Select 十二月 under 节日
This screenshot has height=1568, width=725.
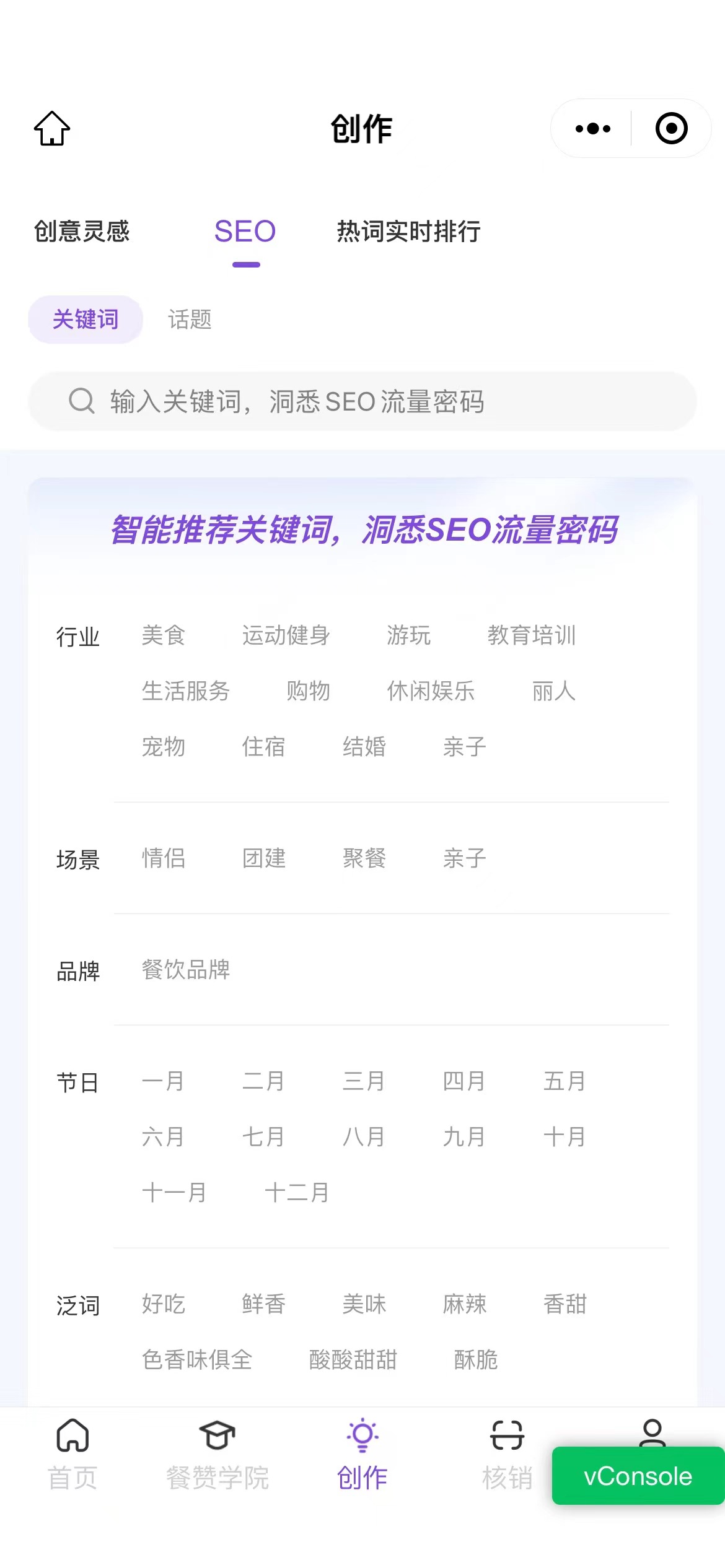[x=297, y=1193]
